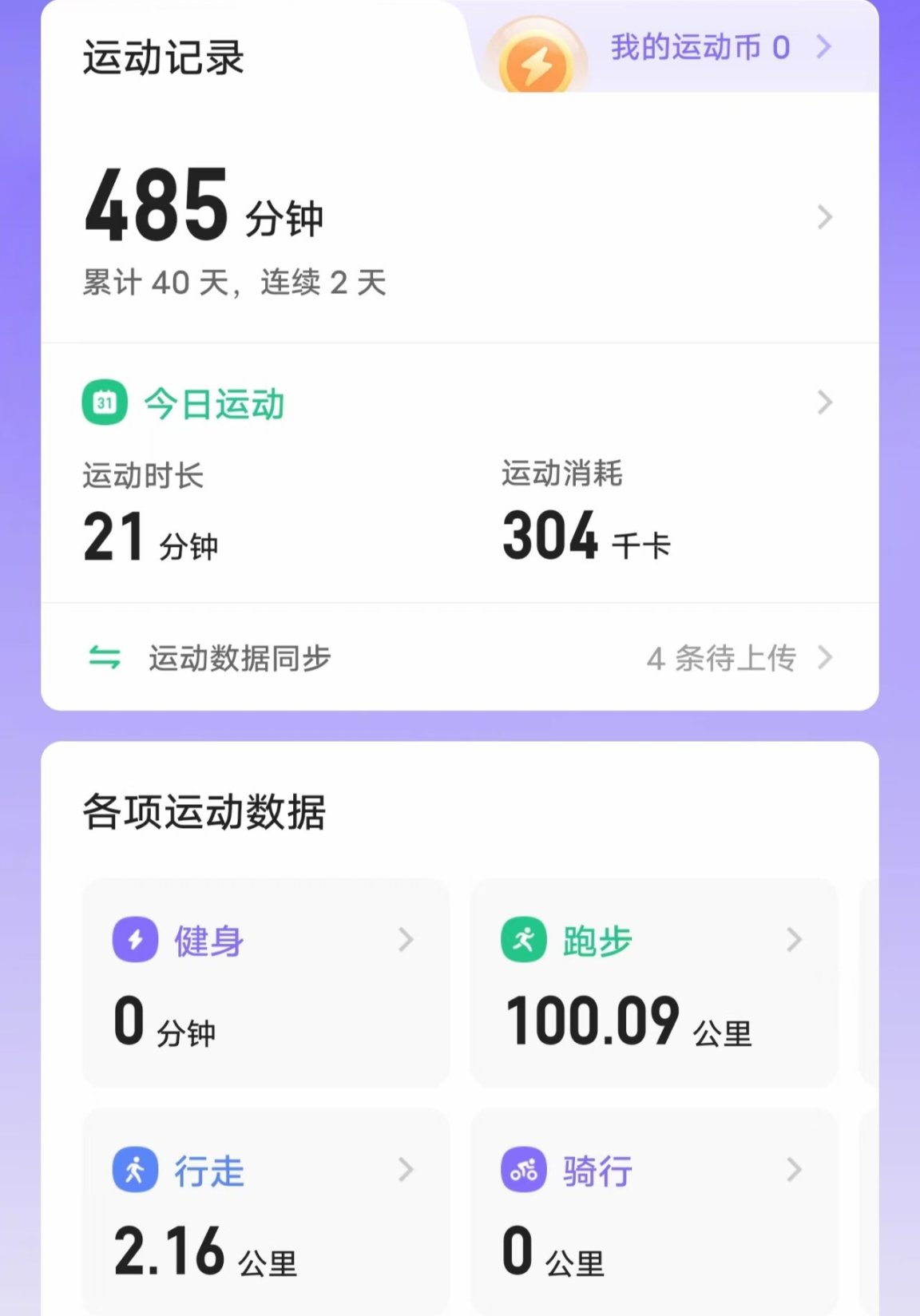Open 我的运动币 coin balance
Viewport: 920px width, 1316px height.
pos(700,48)
